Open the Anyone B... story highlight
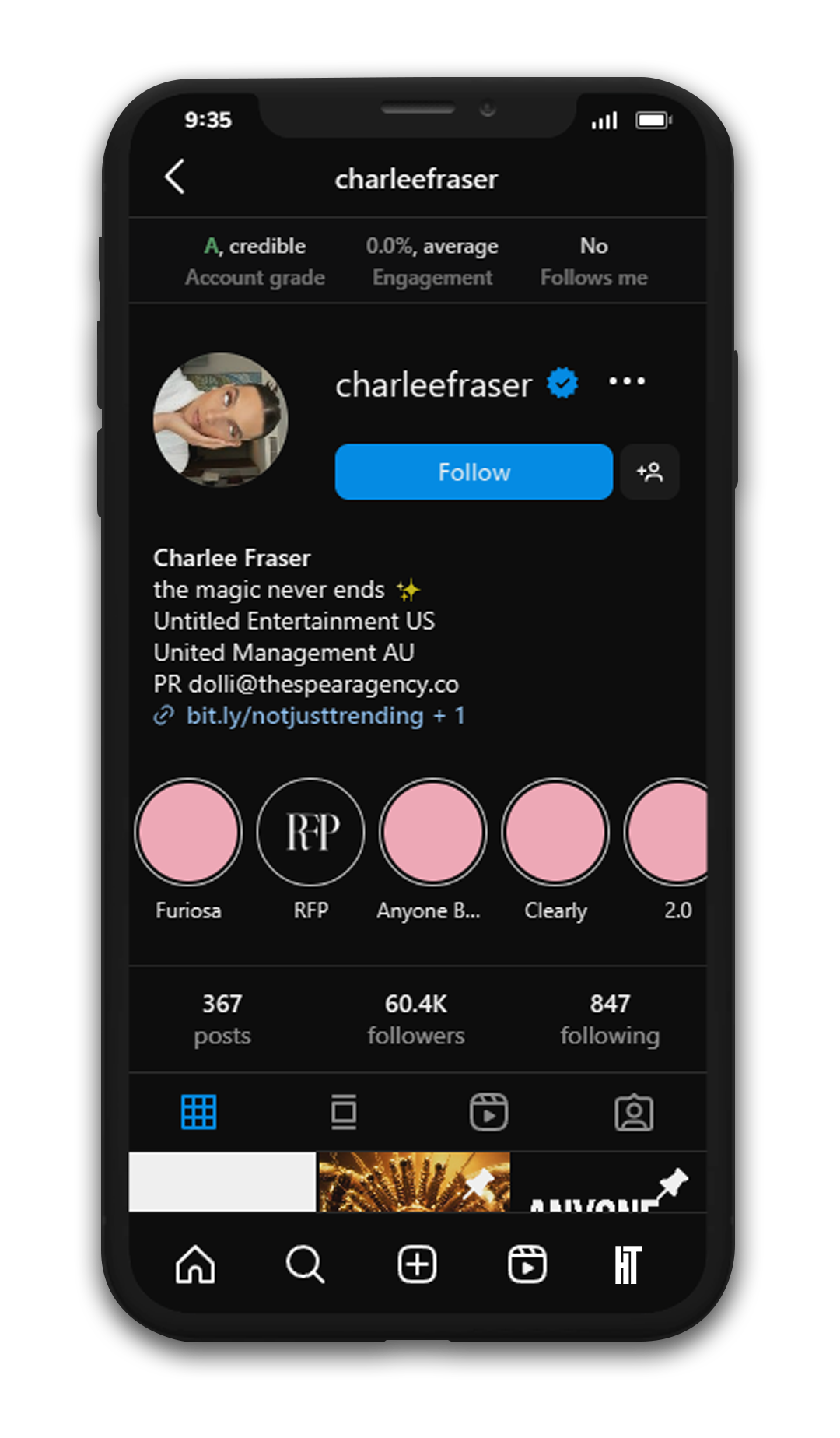Screen dimensions: 840x1438 (432, 832)
